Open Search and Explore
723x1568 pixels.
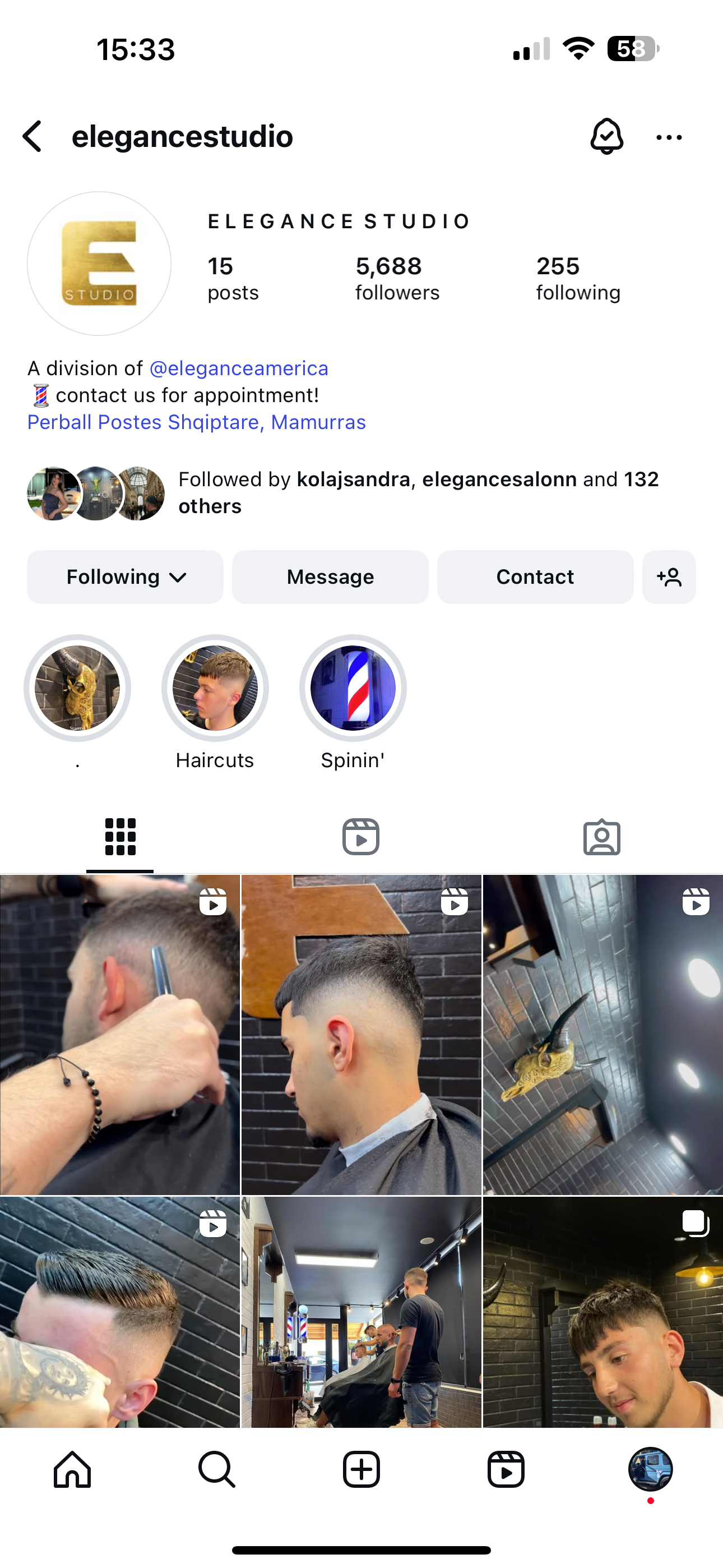(217, 1469)
